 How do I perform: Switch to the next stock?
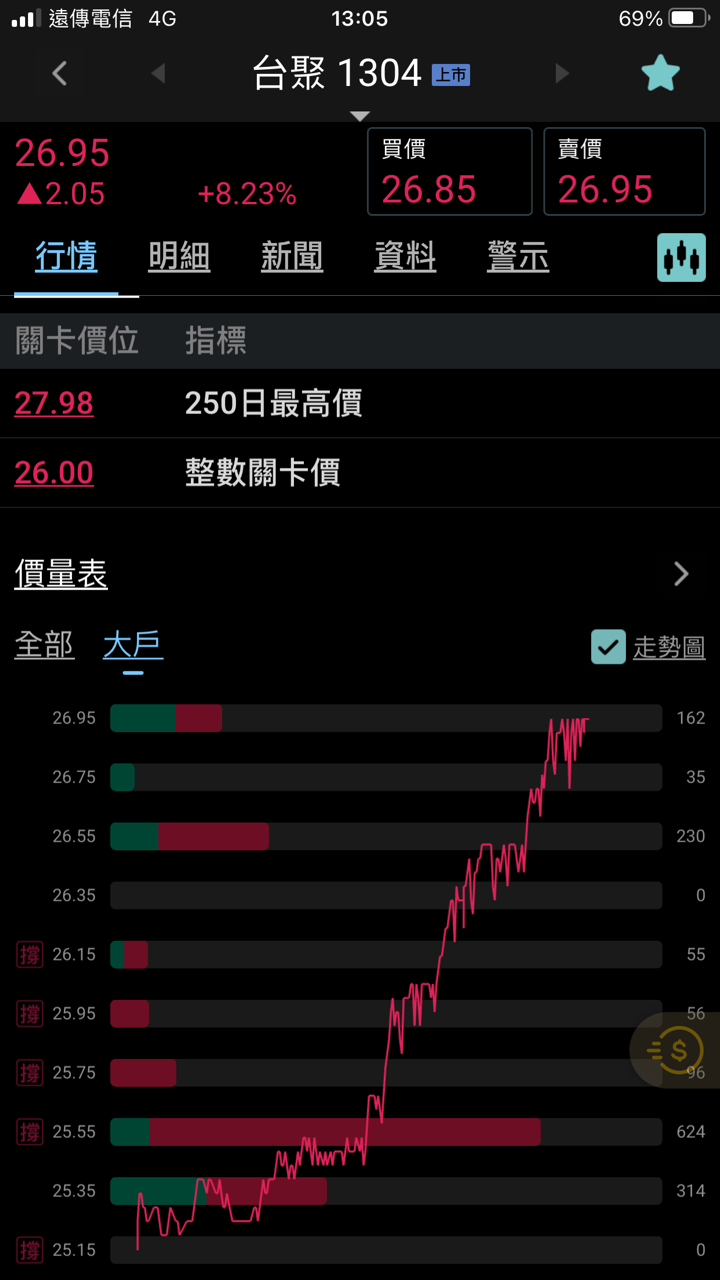[562, 73]
